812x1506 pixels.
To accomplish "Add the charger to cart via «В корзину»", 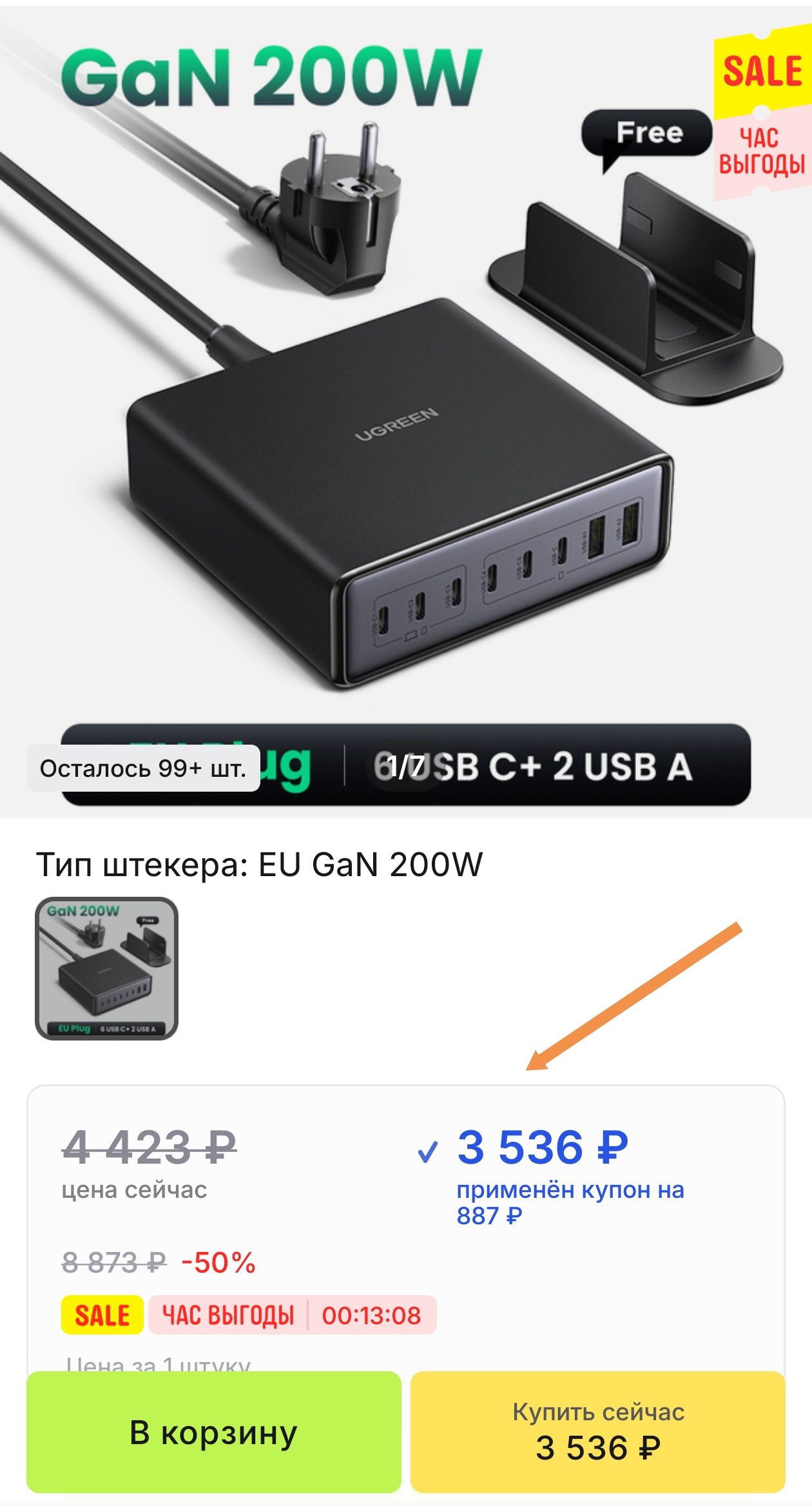I will coord(213,1432).
